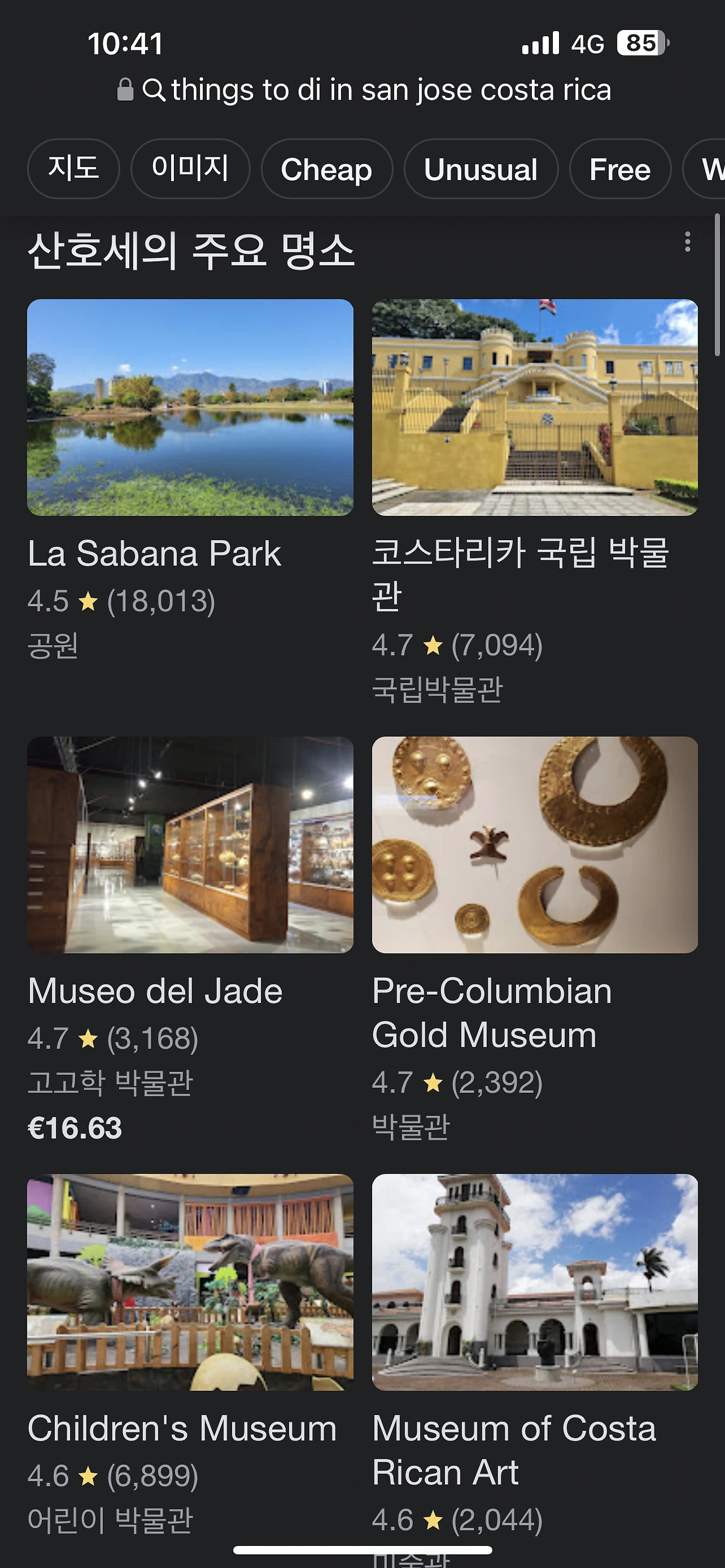Screen dimensions: 725x1568
Task: View the 코스타리카 국립 박물관 card
Action: [x=535, y=408]
